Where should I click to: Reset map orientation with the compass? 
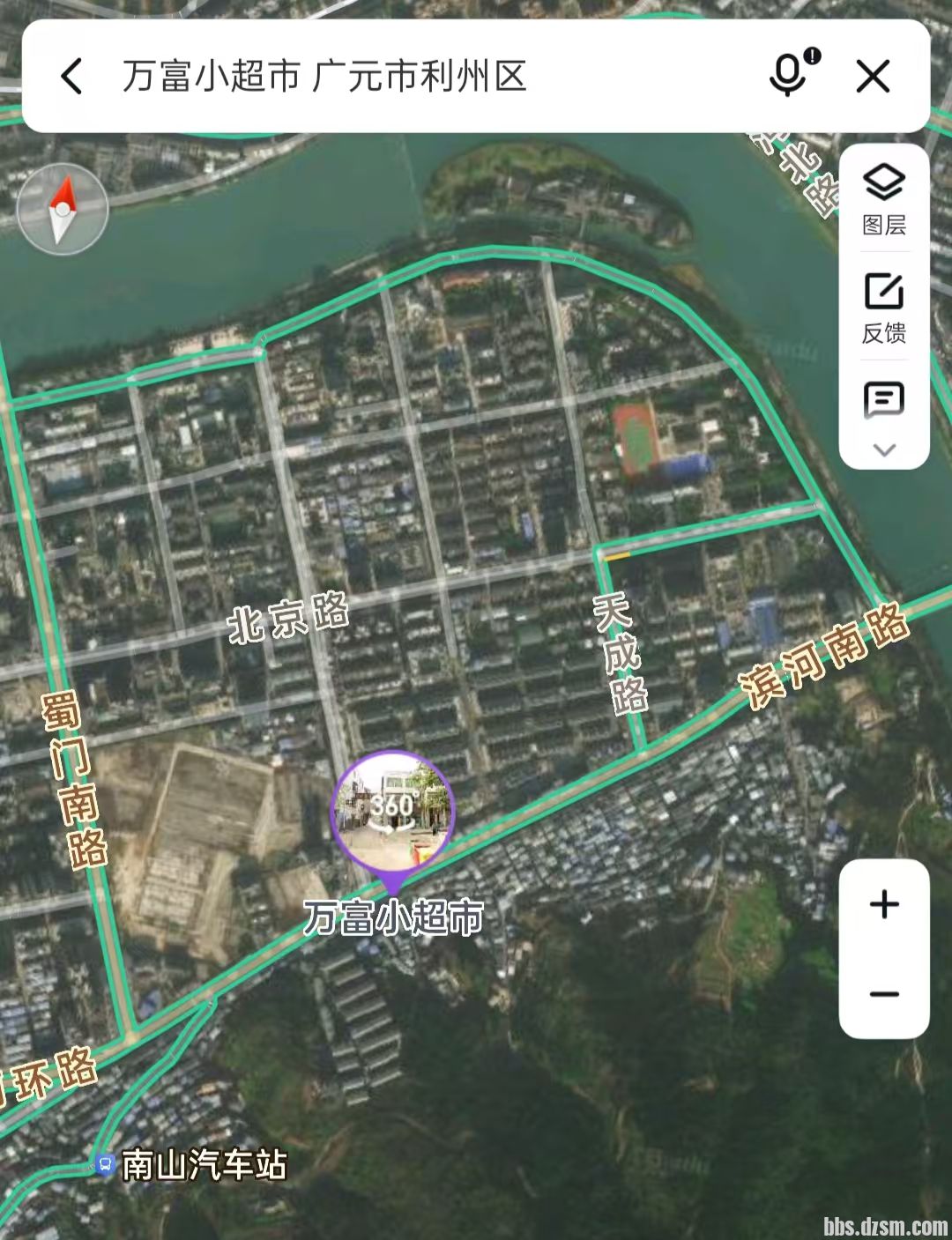62,210
